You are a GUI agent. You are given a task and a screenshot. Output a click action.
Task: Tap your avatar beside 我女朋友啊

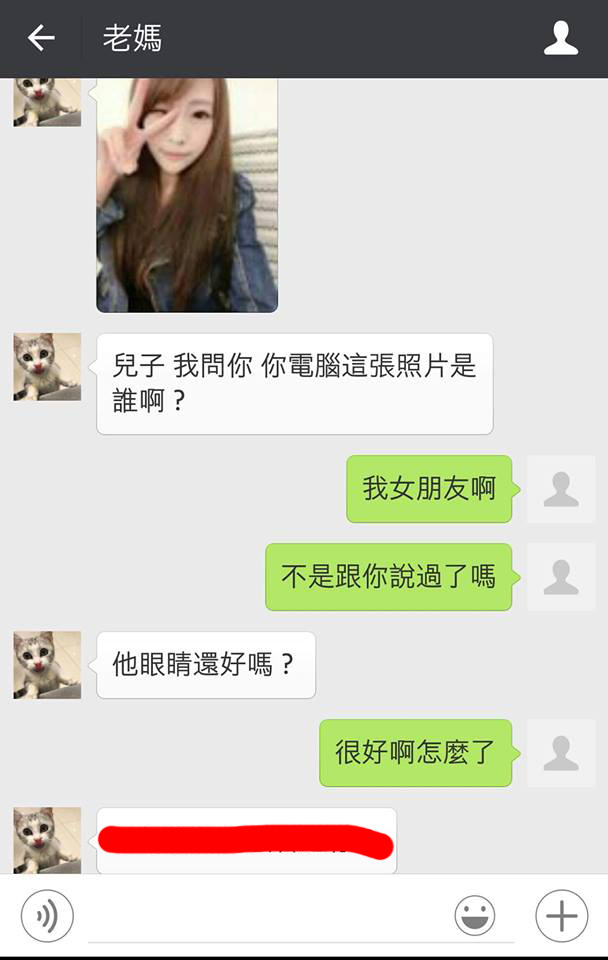click(561, 489)
